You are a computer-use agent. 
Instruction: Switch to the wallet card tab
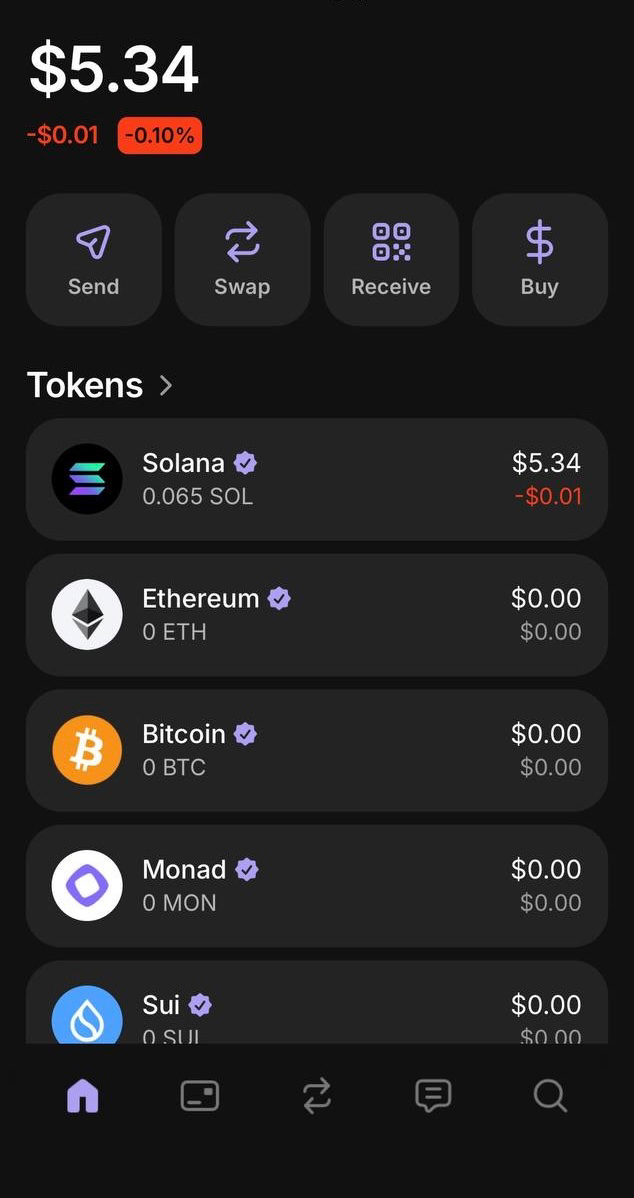199,1096
